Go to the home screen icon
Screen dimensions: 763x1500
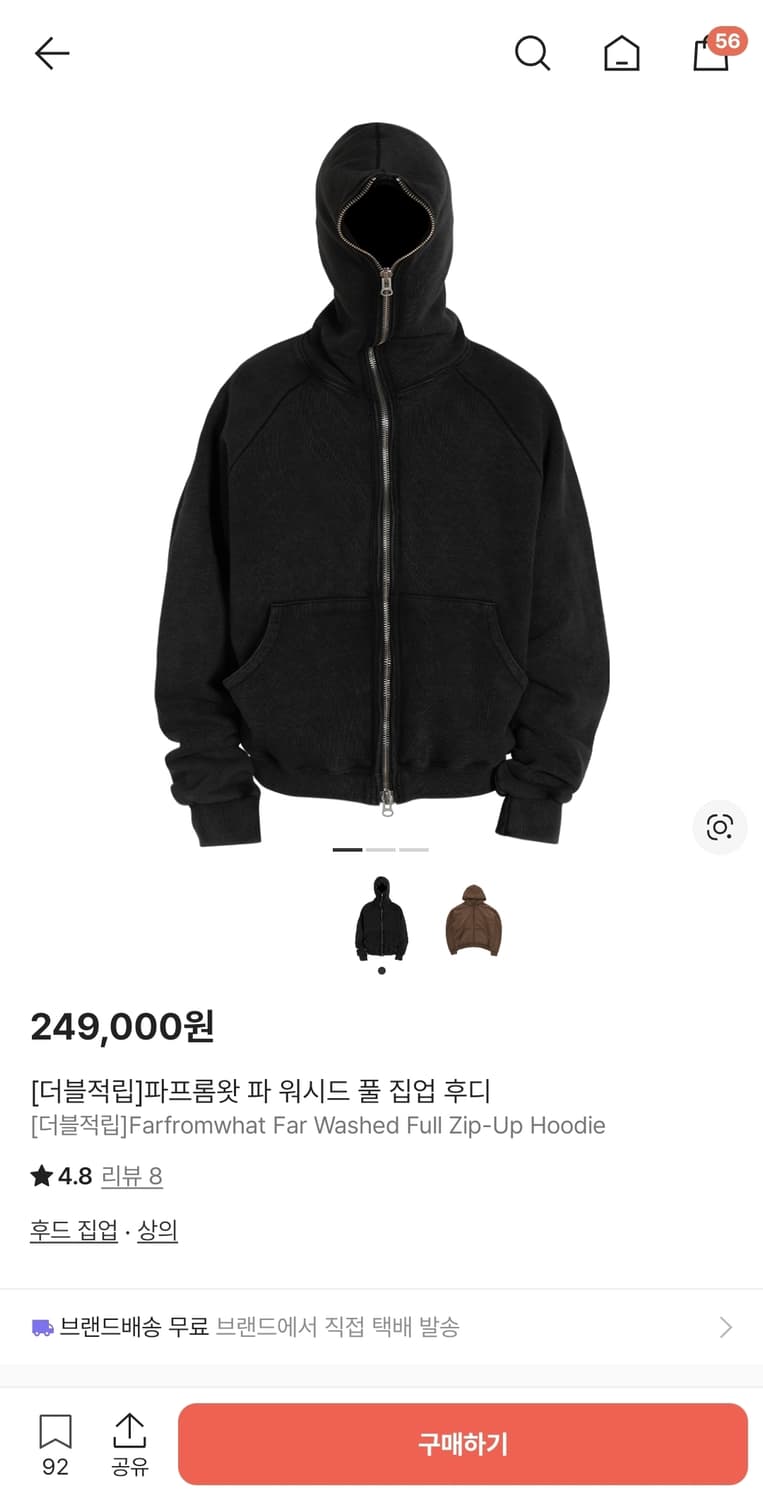pyautogui.click(x=622, y=54)
